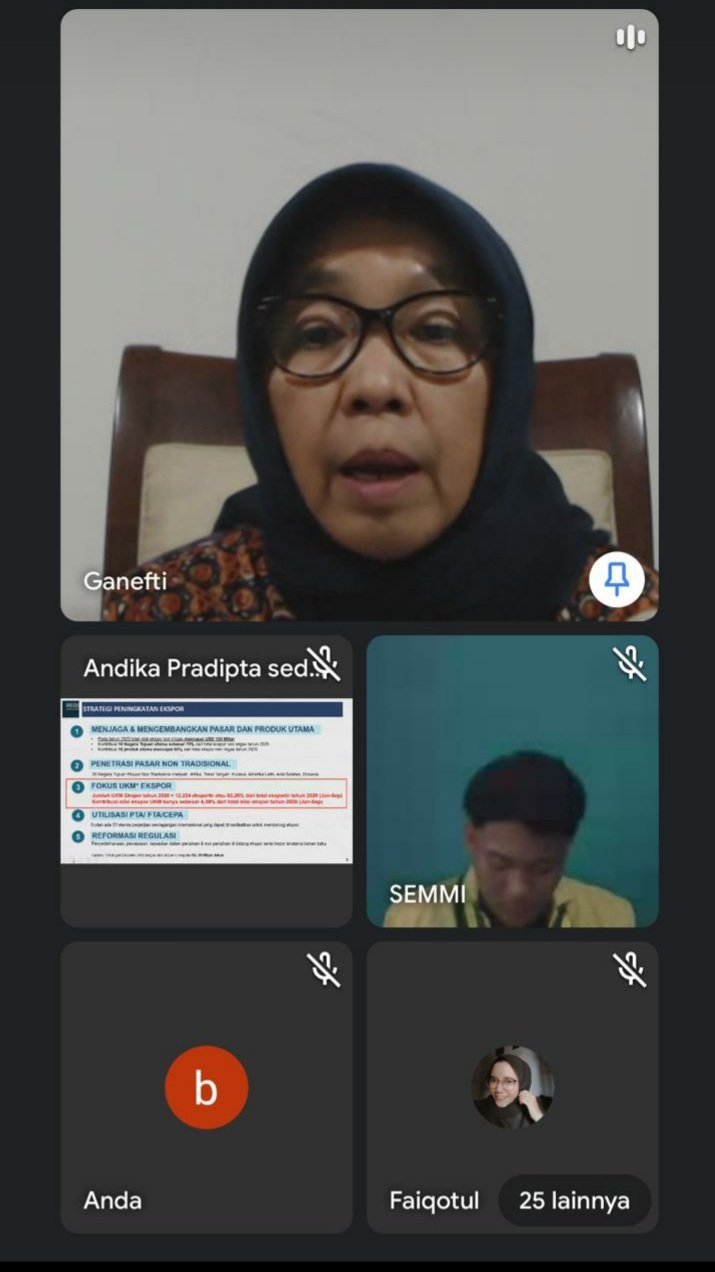Open Andika Pradipta's shared presentation tile
The height and width of the screenshot is (1272, 715).
pos(206,780)
